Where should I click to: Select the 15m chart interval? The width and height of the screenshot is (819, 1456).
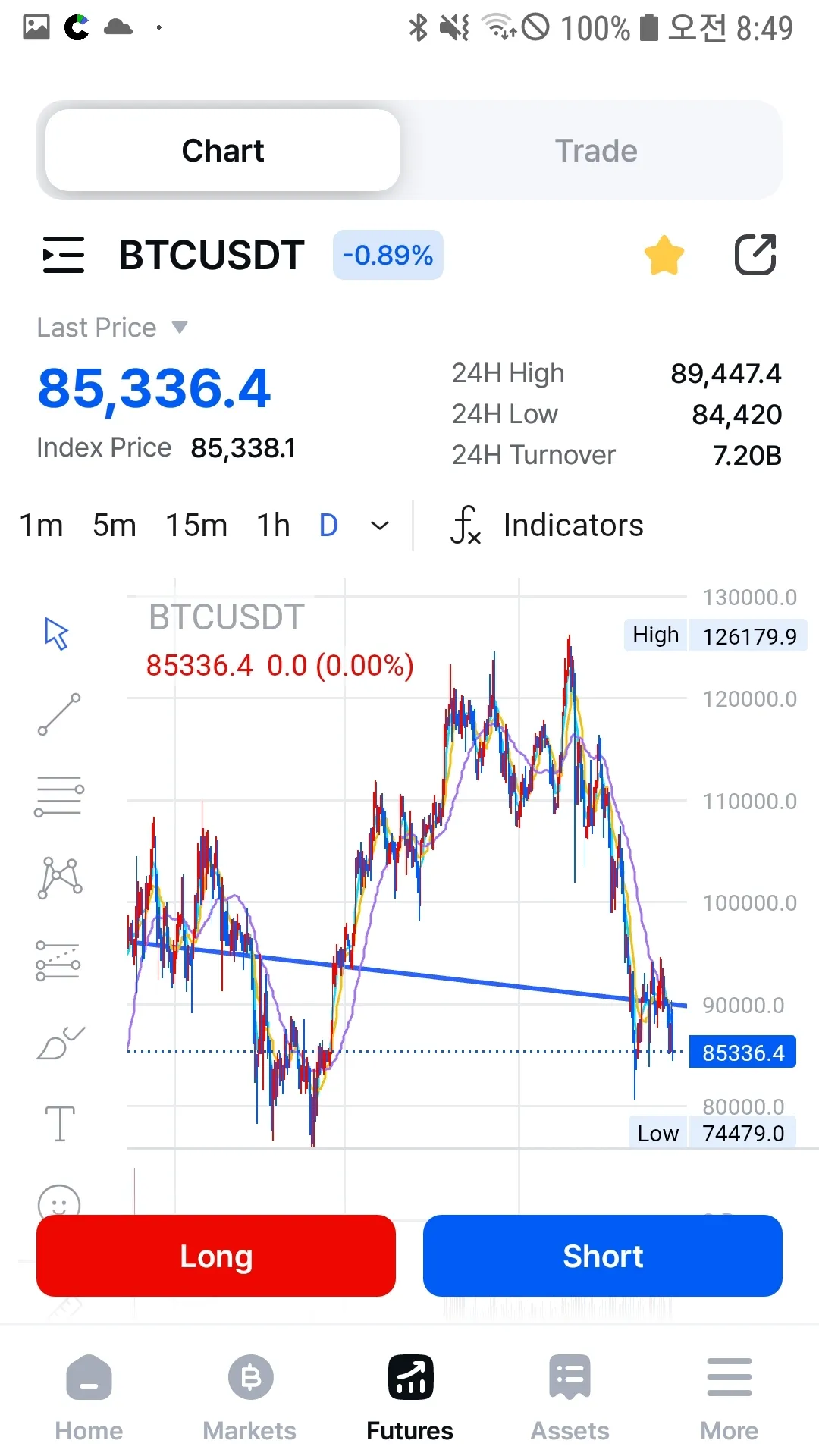[x=196, y=526]
